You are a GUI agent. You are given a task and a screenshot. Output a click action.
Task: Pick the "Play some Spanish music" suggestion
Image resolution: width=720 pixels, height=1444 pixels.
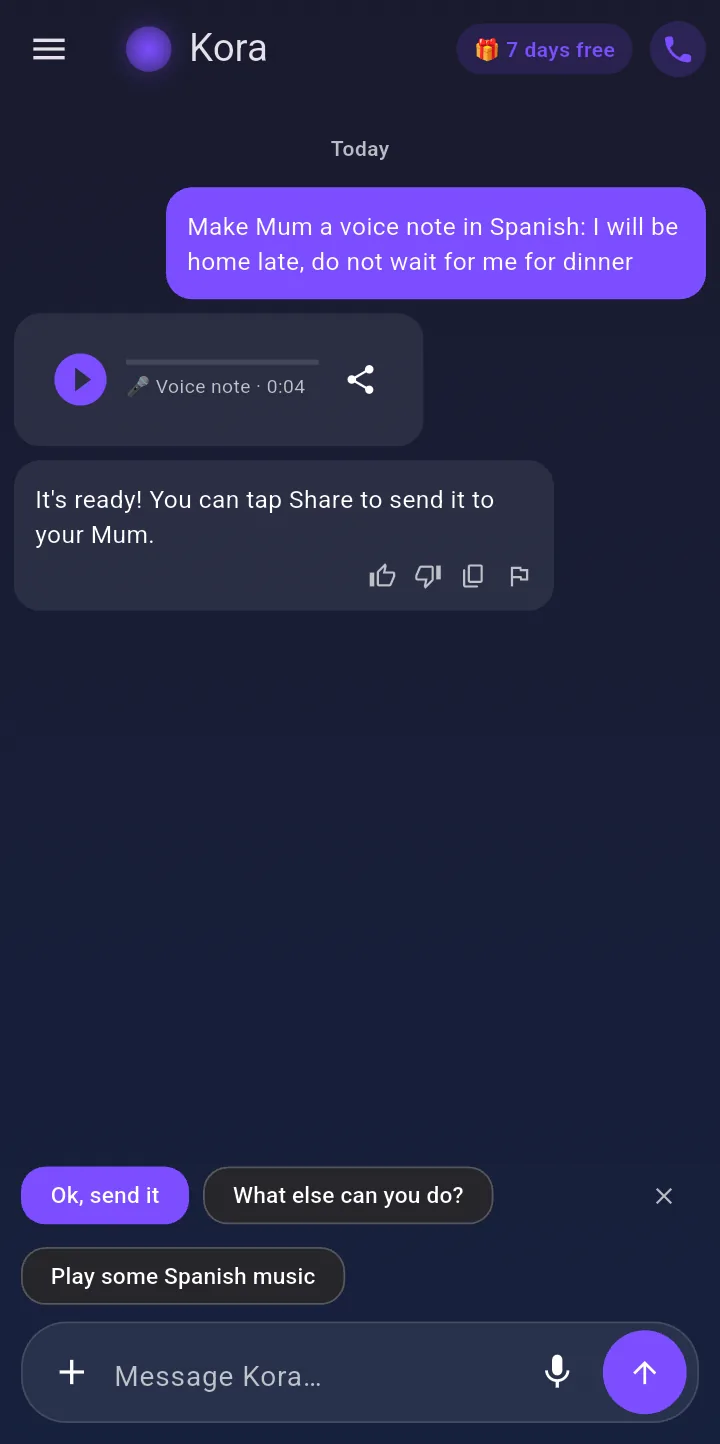pyautogui.click(x=183, y=1276)
